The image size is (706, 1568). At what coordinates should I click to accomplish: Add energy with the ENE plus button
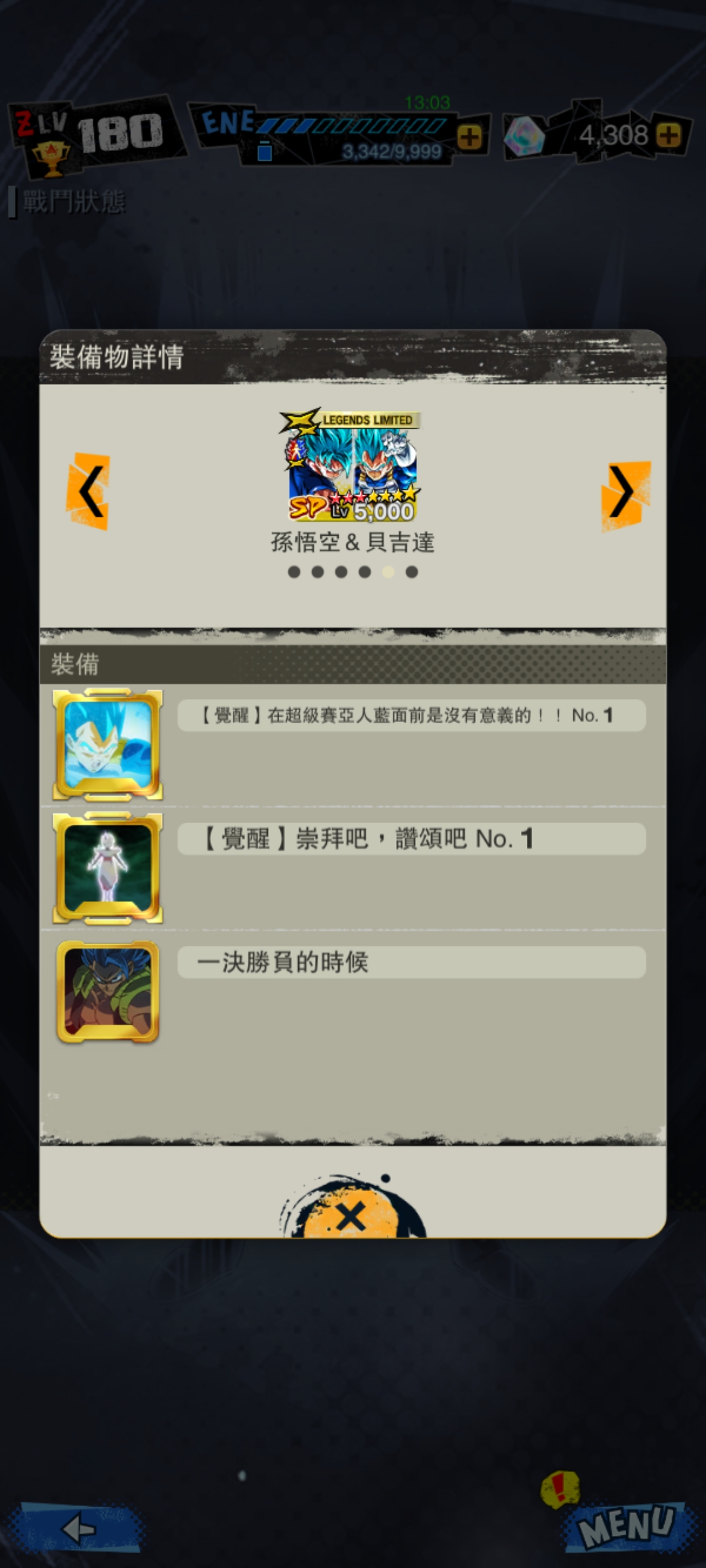click(x=470, y=137)
